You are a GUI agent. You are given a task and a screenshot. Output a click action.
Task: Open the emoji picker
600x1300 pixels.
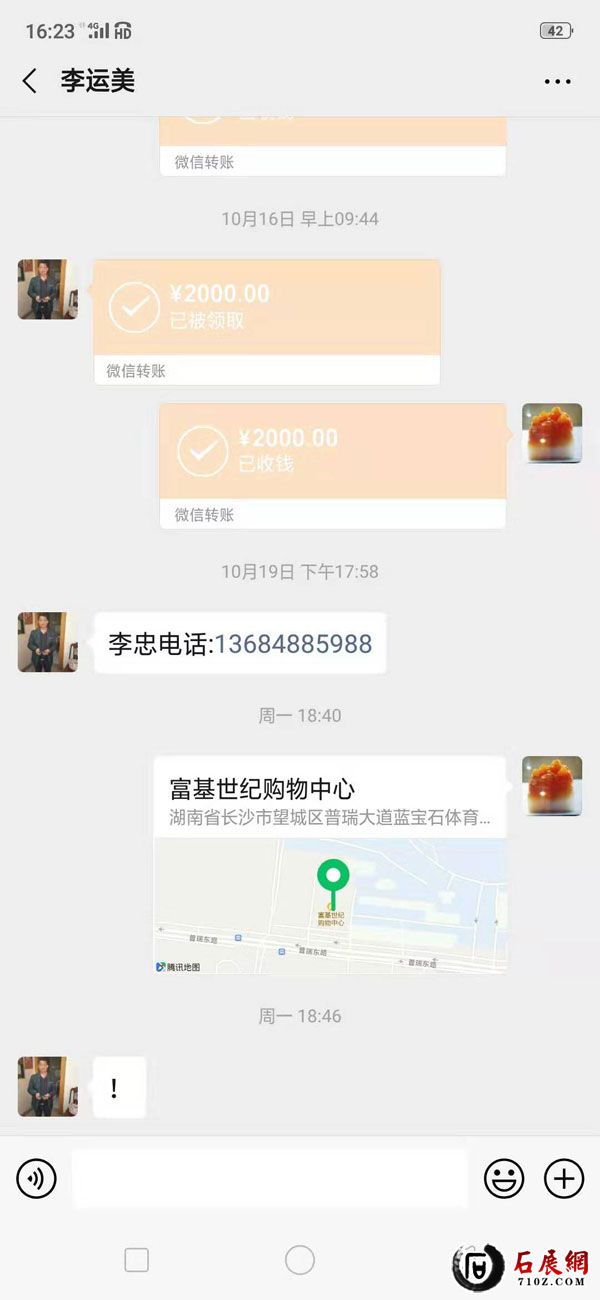(504, 1179)
